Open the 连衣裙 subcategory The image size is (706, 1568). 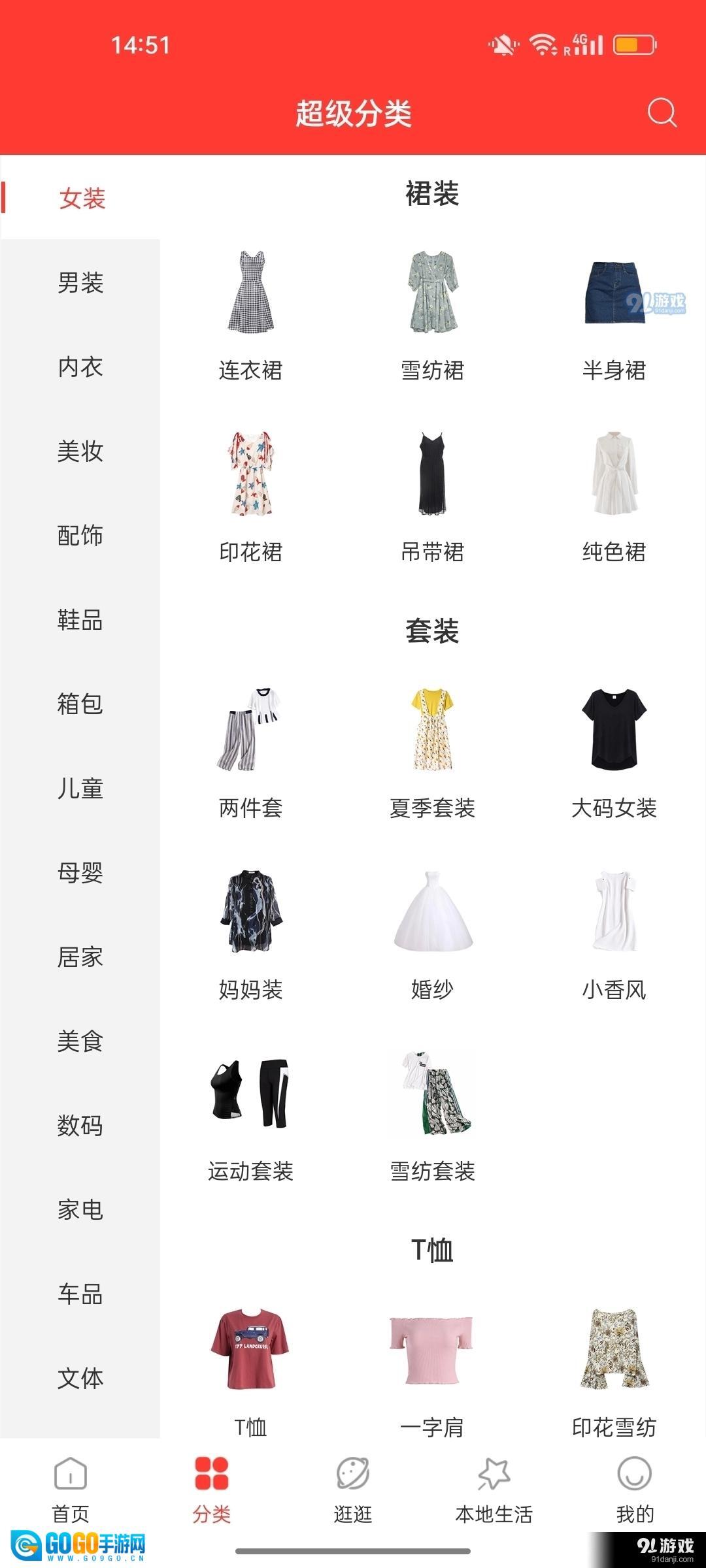click(251, 314)
